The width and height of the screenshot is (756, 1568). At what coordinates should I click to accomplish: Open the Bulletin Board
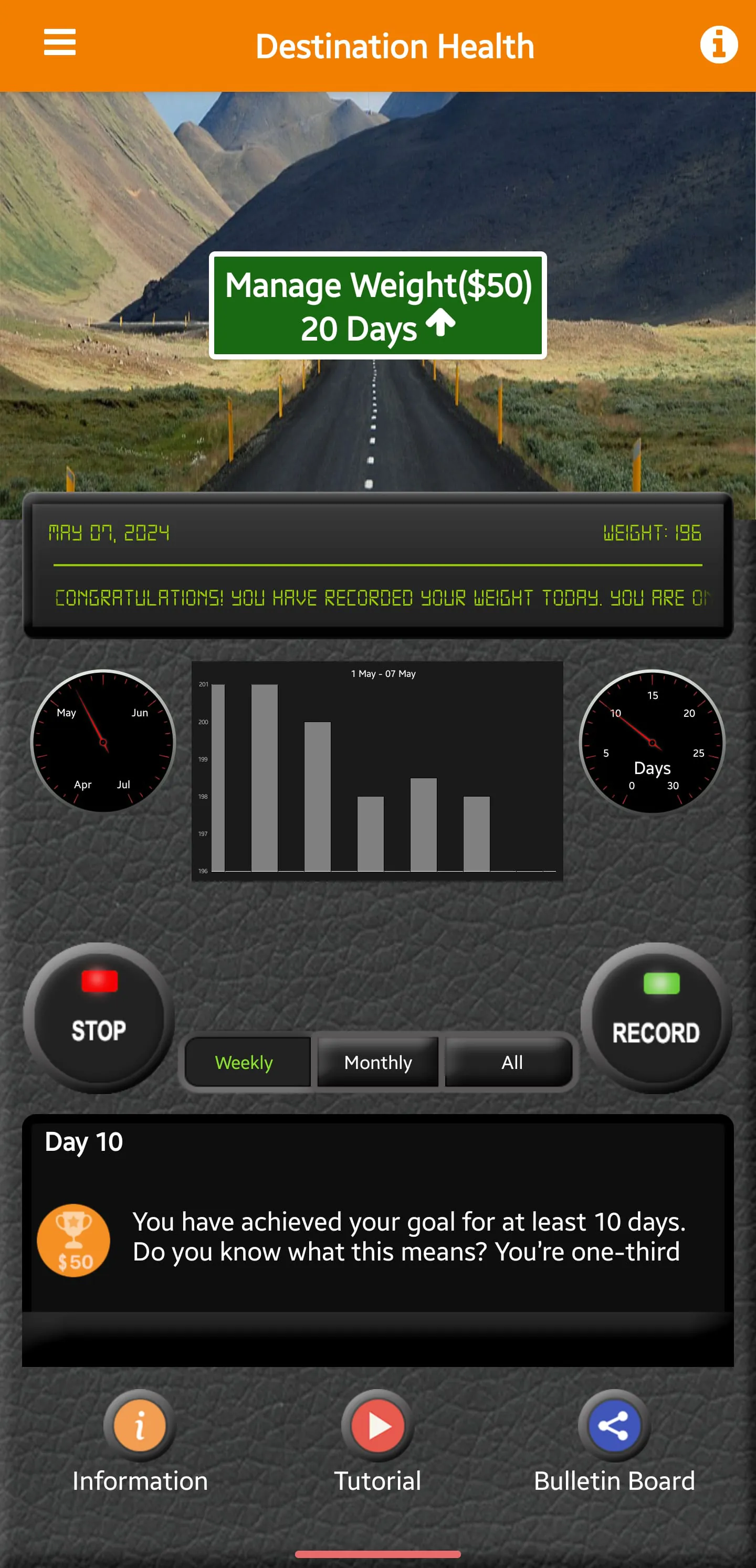click(x=614, y=1426)
